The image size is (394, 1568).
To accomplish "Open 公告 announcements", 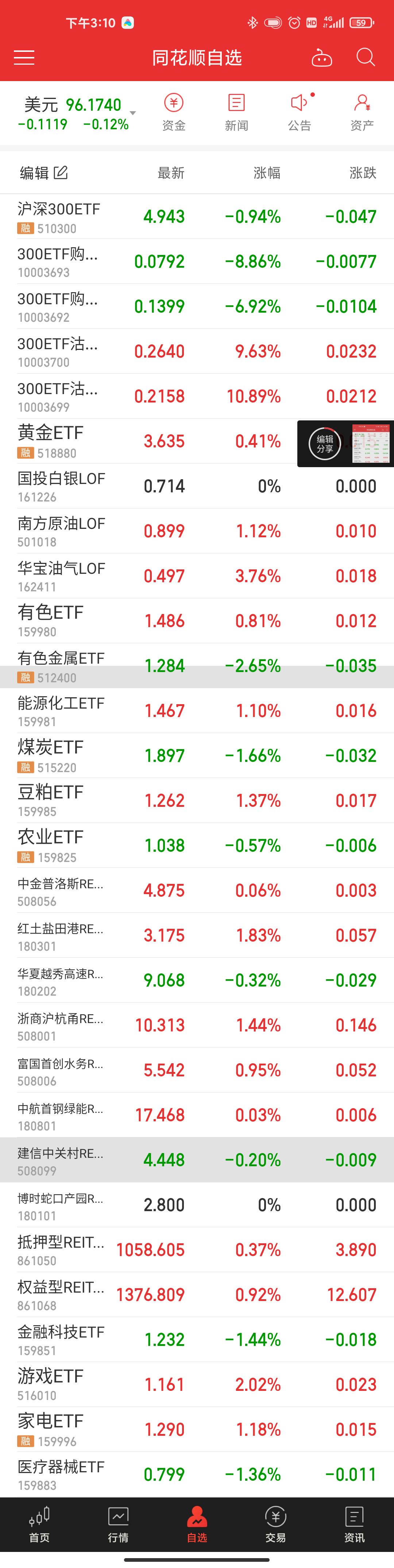I will (299, 112).
